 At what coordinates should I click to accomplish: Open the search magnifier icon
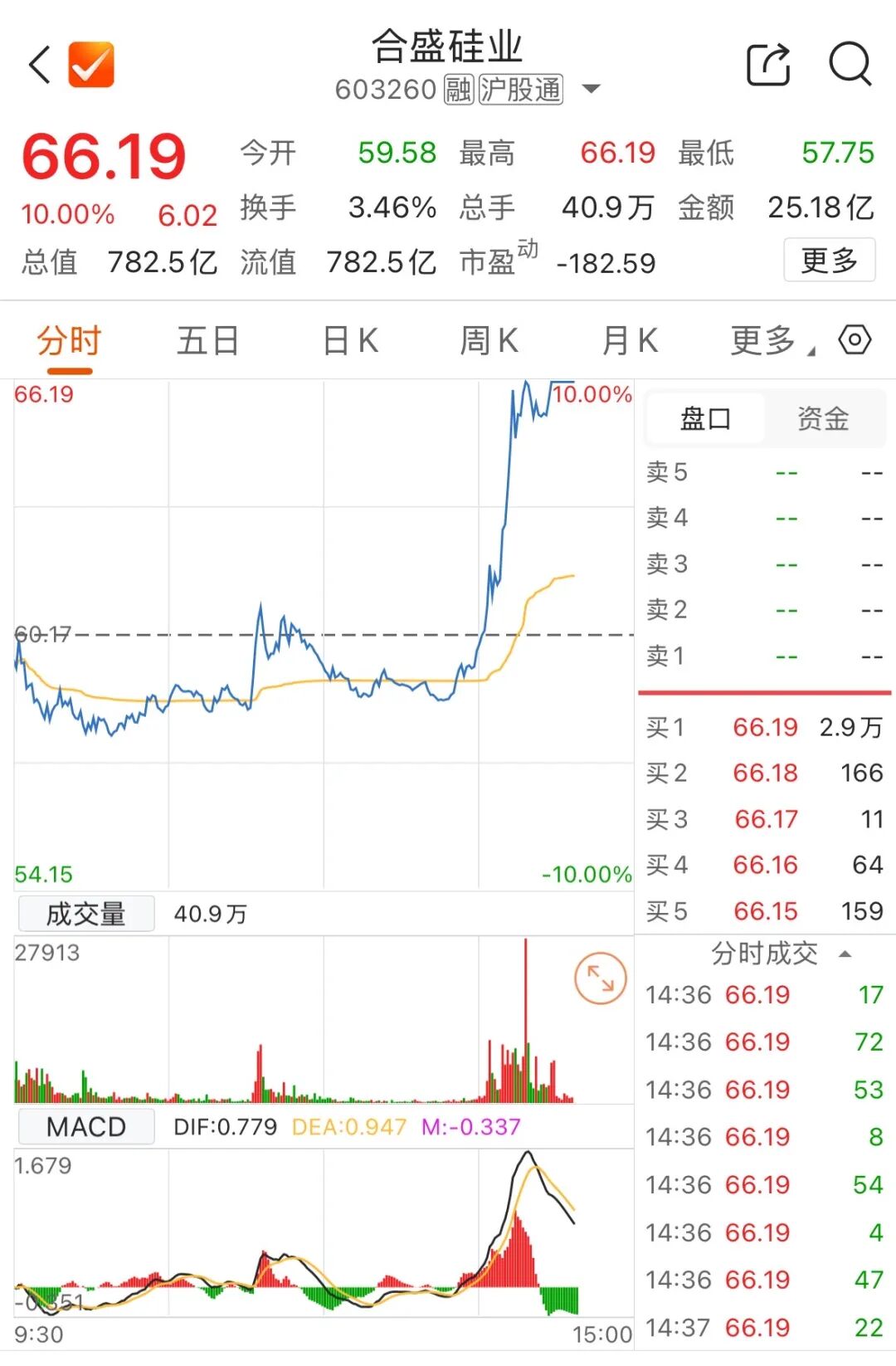[850, 64]
